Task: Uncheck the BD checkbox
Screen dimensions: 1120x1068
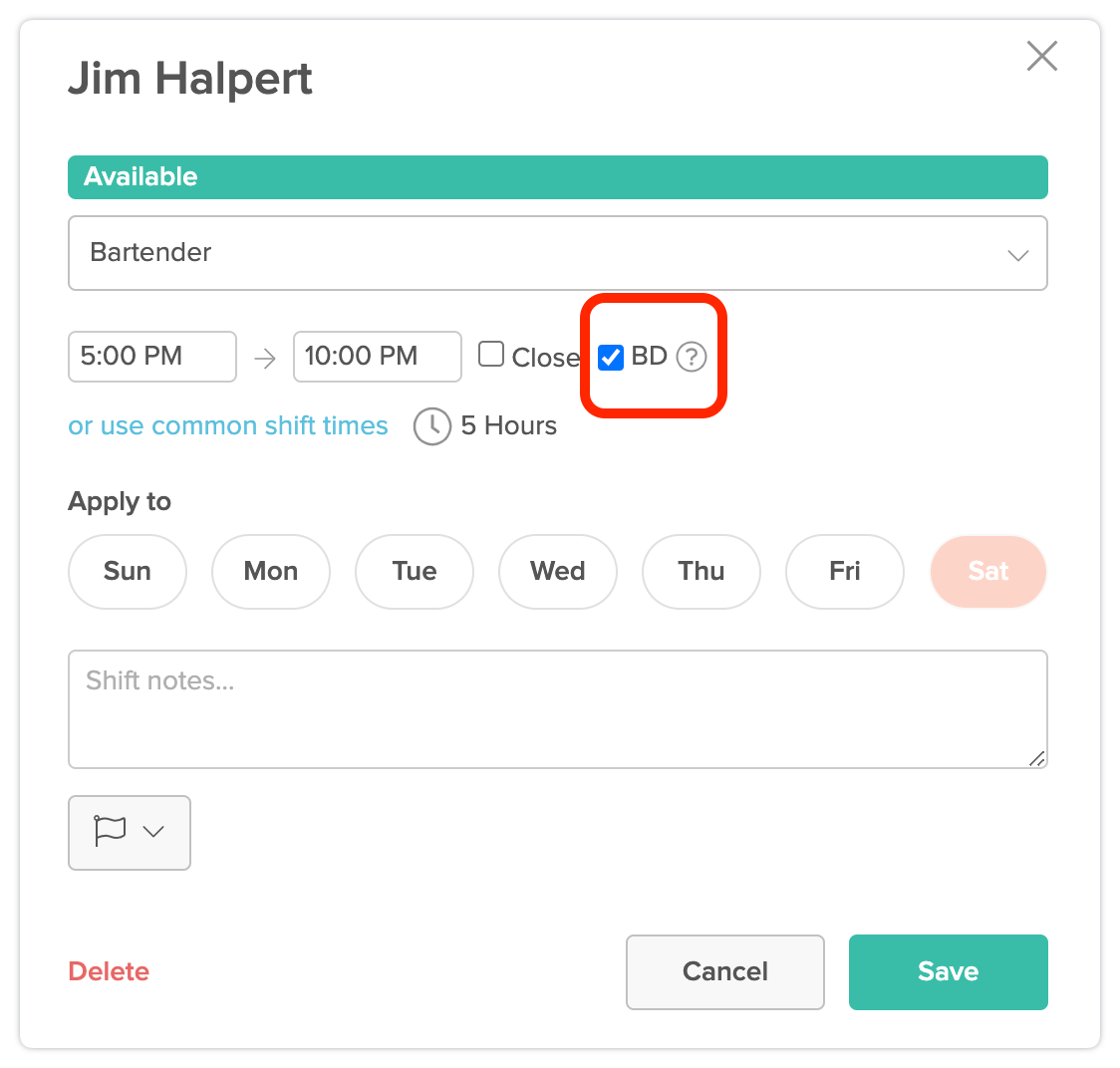Action: pyautogui.click(x=611, y=357)
